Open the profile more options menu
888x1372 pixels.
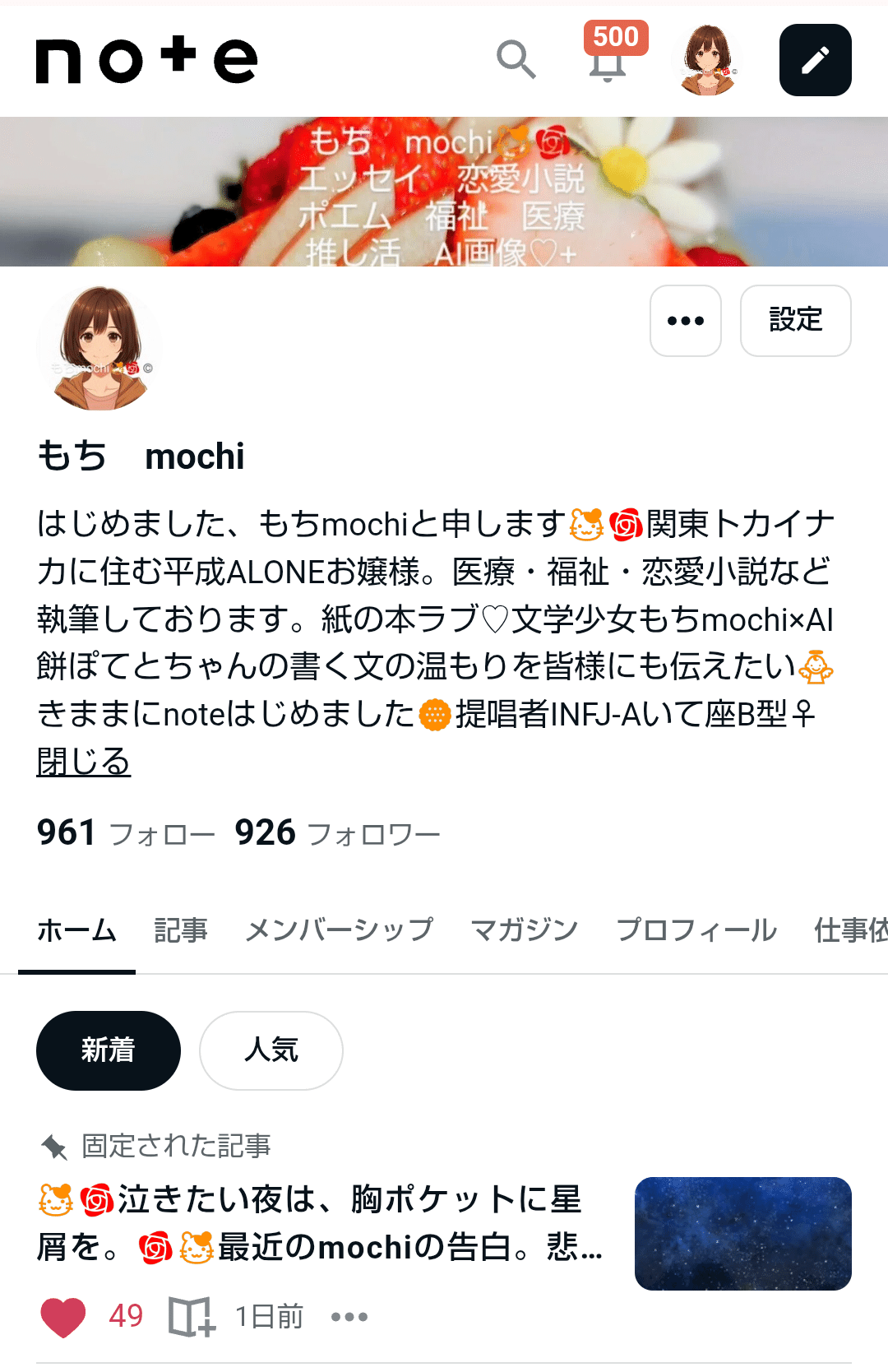pyautogui.click(x=685, y=321)
